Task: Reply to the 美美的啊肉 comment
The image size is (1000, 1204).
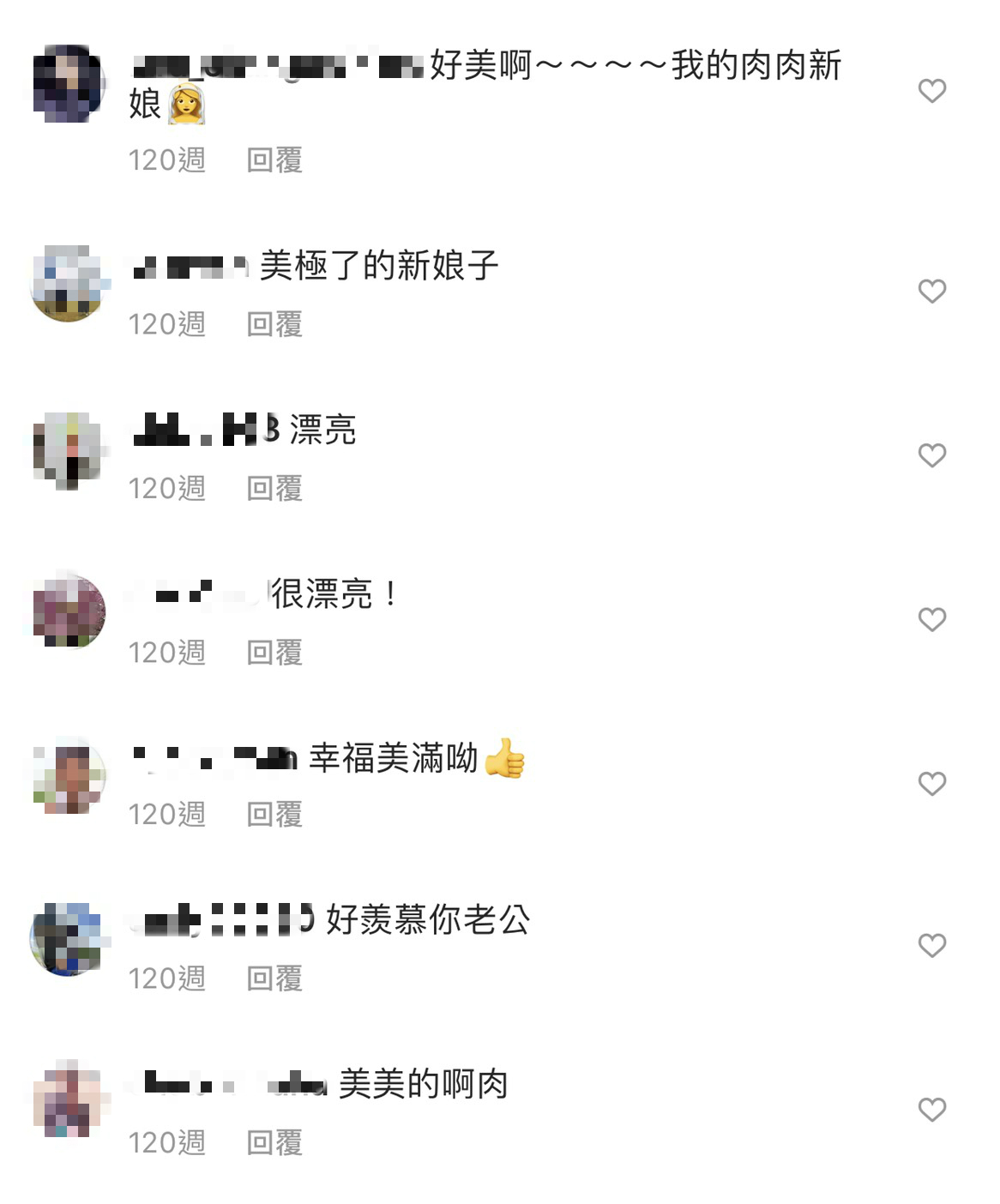Action: coord(274,1143)
